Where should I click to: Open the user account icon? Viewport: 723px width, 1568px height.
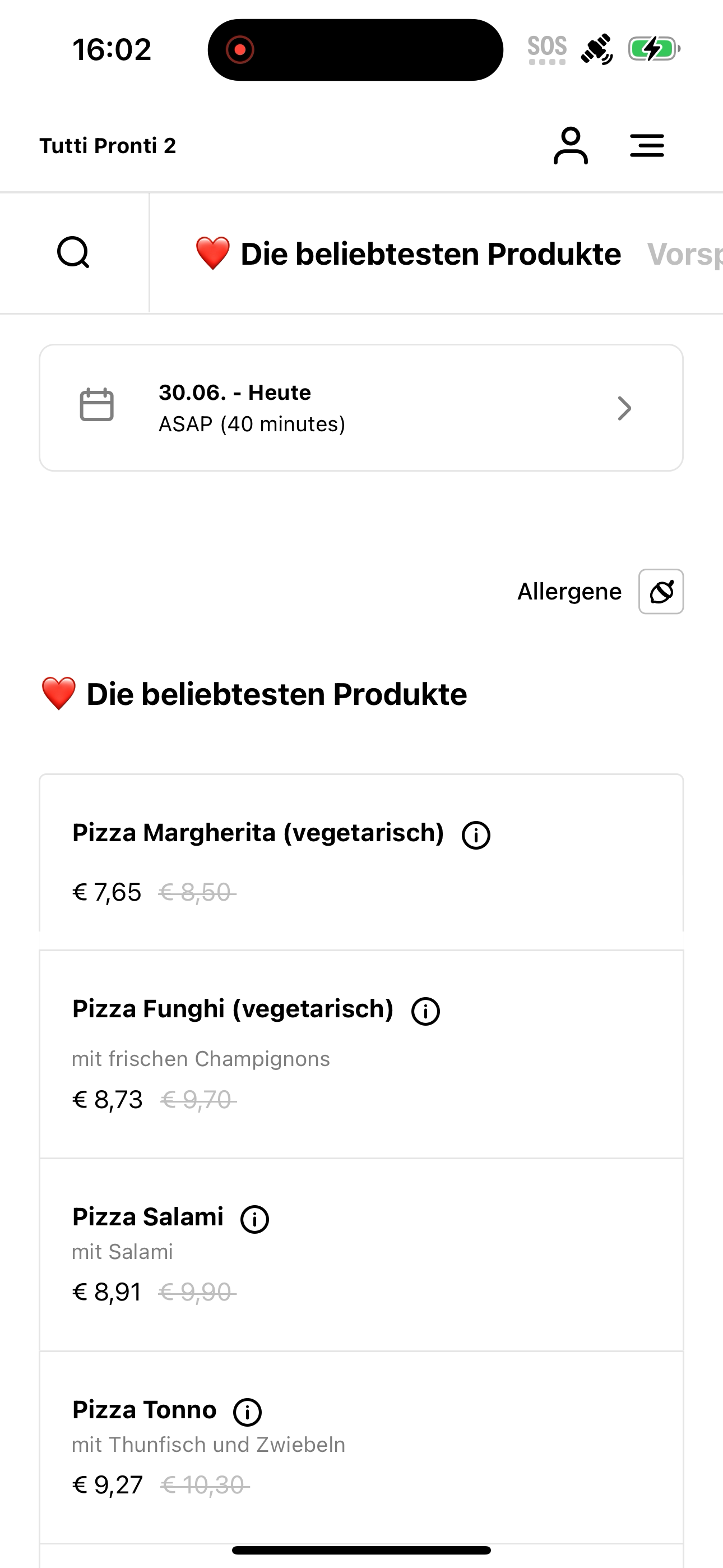[570, 145]
